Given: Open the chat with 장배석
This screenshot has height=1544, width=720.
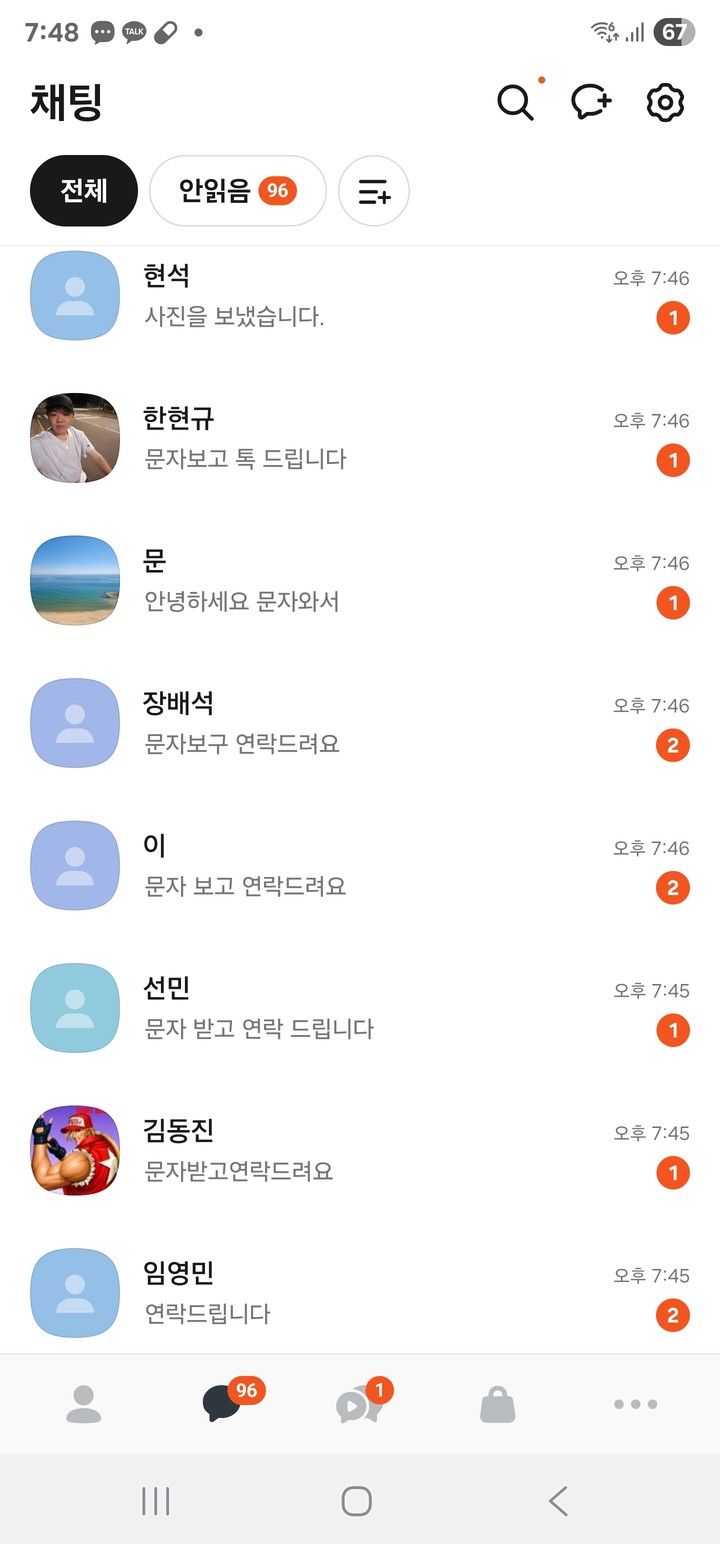Looking at the screenshot, I should point(360,723).
